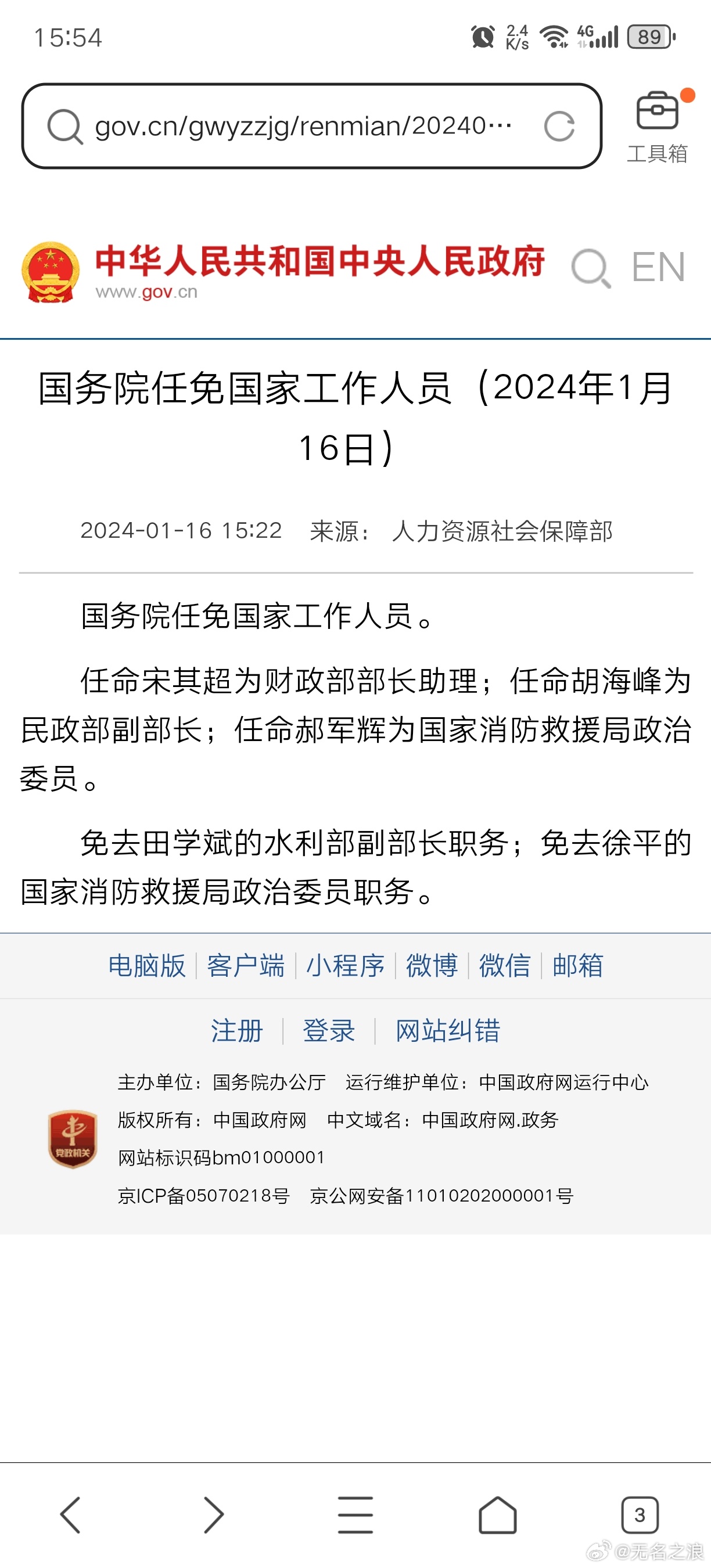
Task: Open the 电脑版 desktop version link
Action: pos(147,965)
